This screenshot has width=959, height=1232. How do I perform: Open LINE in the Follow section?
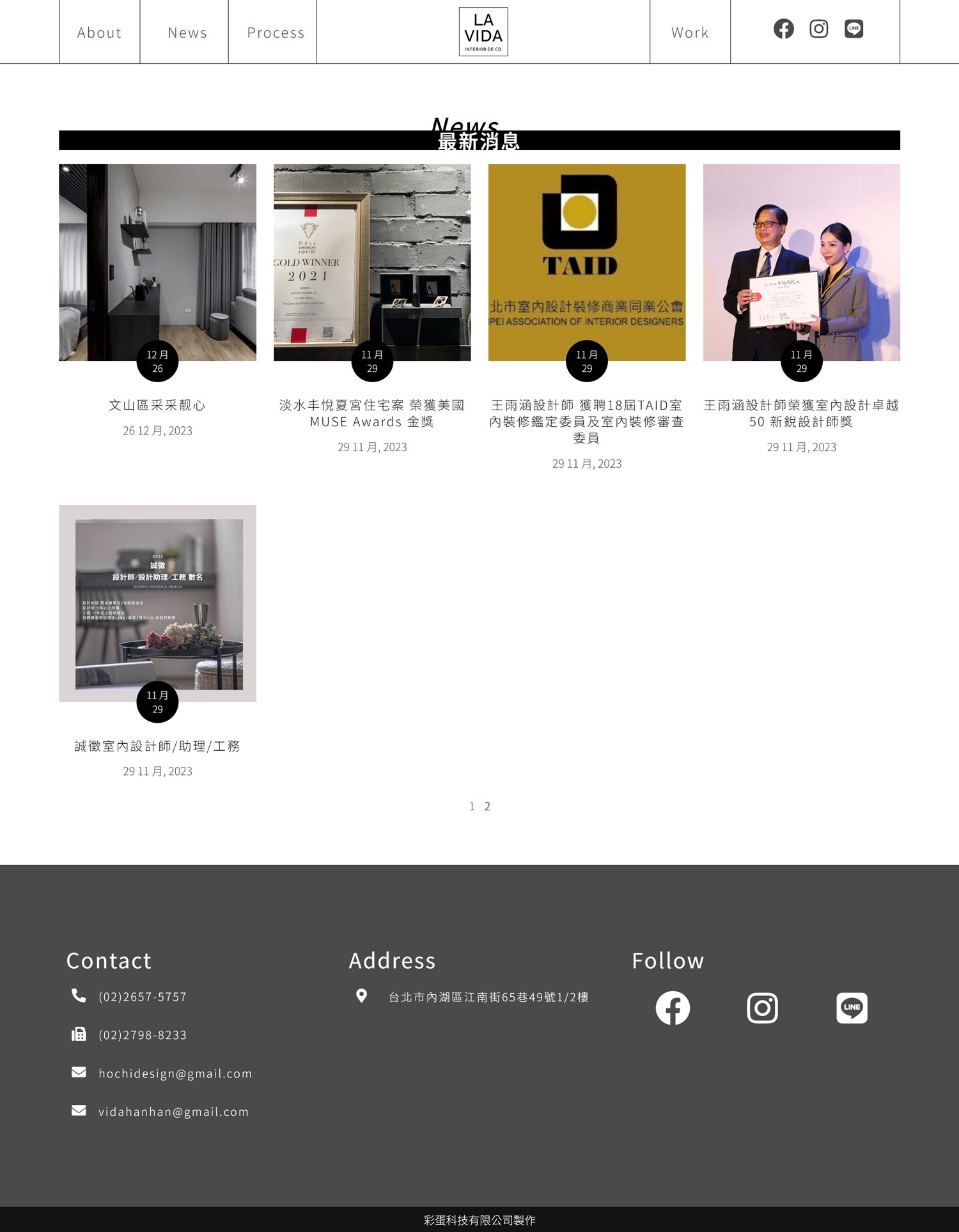pos(852,1008)
